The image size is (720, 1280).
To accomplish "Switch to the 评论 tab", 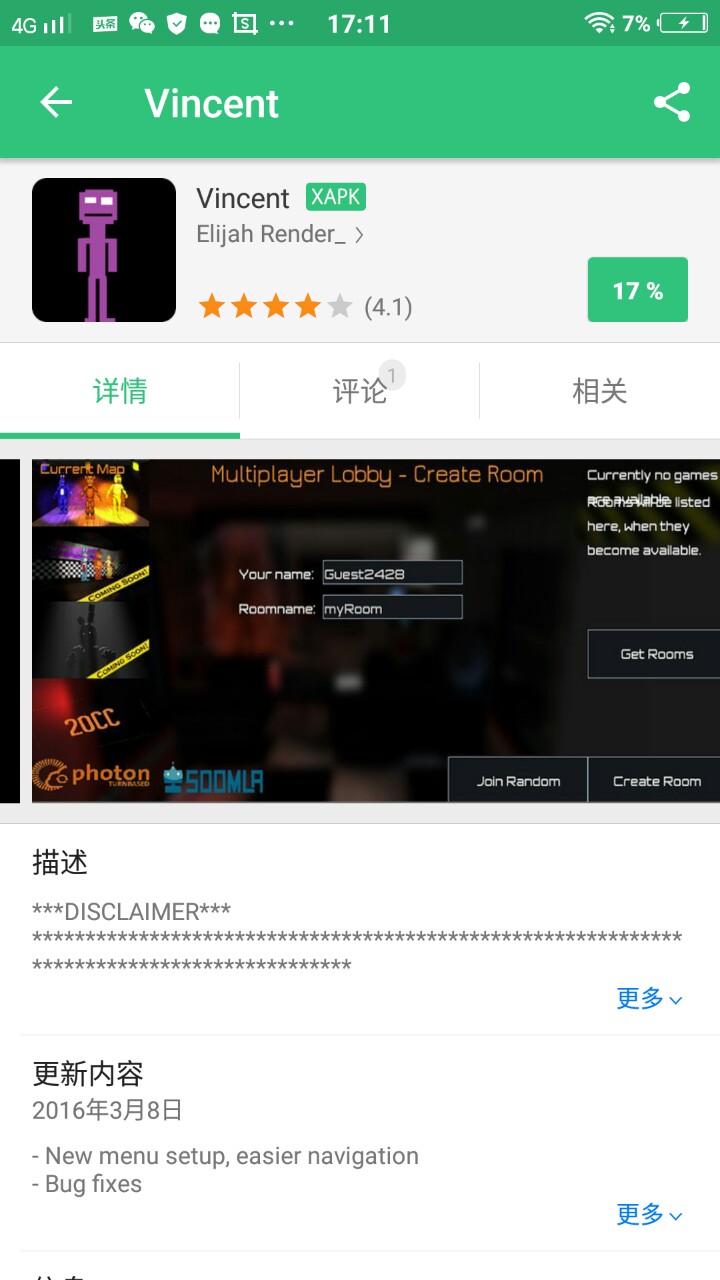I will pyautogui.click(x=360, y=391).
